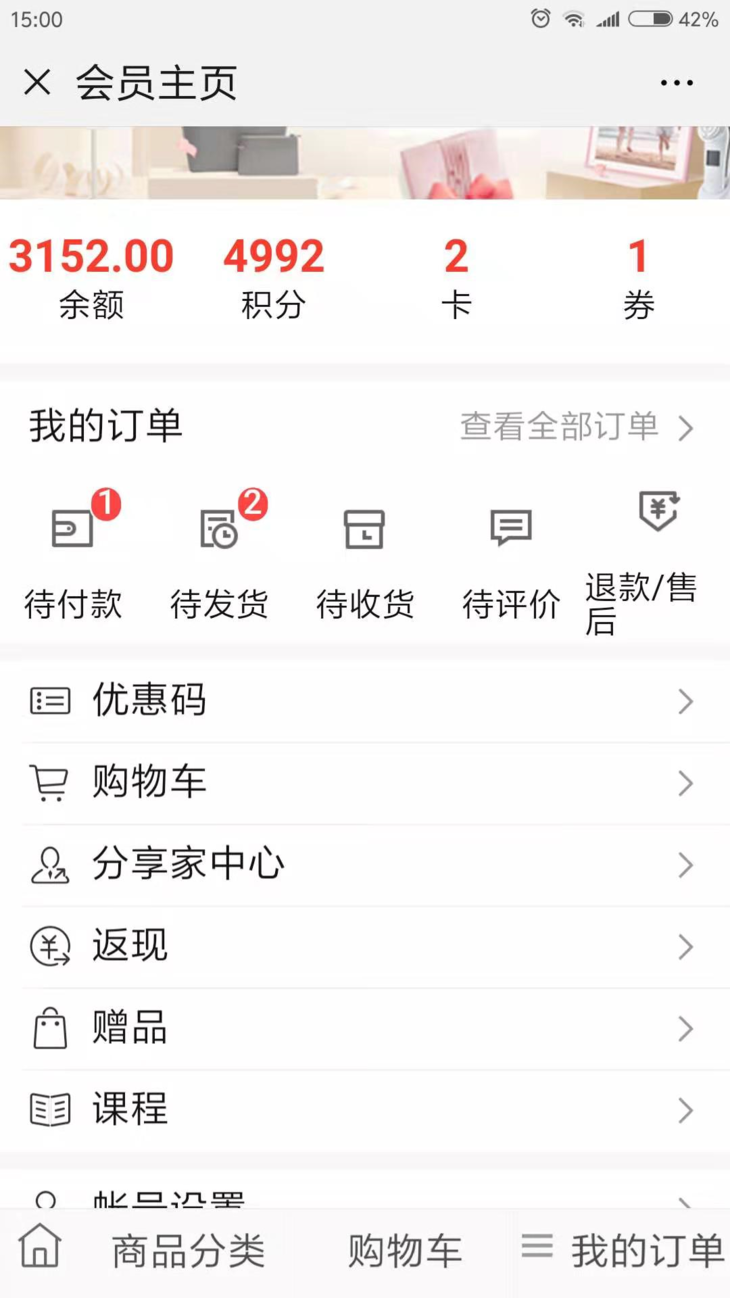Image resolution: width=730 pixels, height=1298 pixels.
Task: Show 待发货 orders awaiting shipment
Action: [219, 558]
